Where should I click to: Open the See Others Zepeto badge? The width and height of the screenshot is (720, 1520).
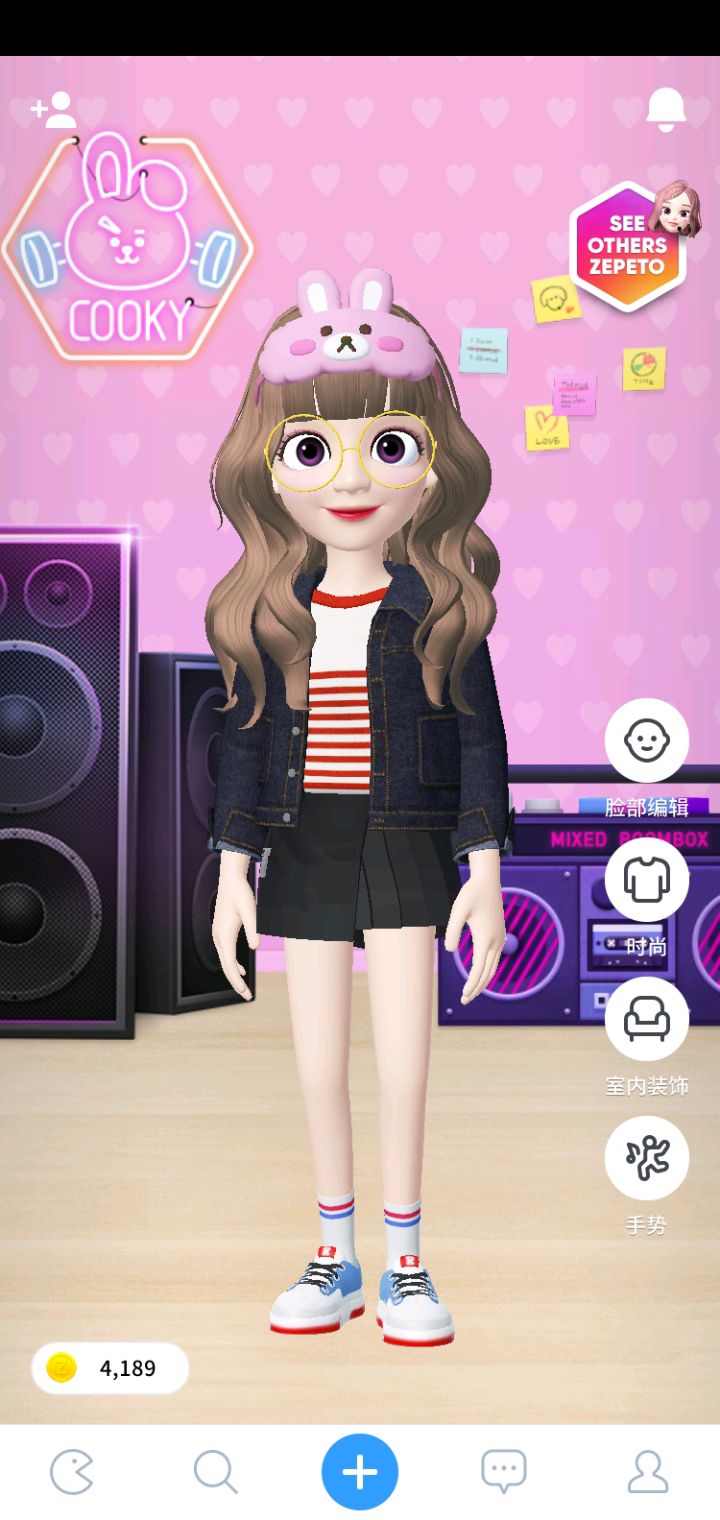[630, 246]
